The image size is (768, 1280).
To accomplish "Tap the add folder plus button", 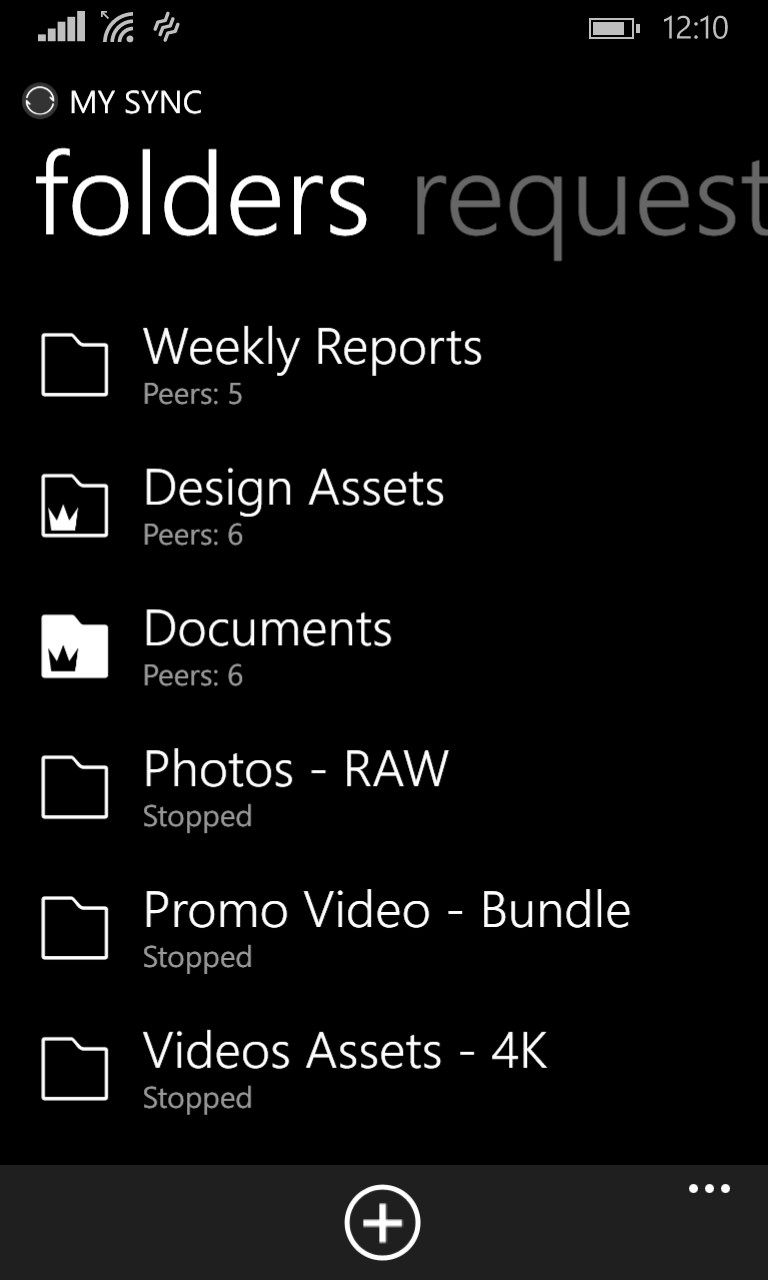I will coord(383,1221).
